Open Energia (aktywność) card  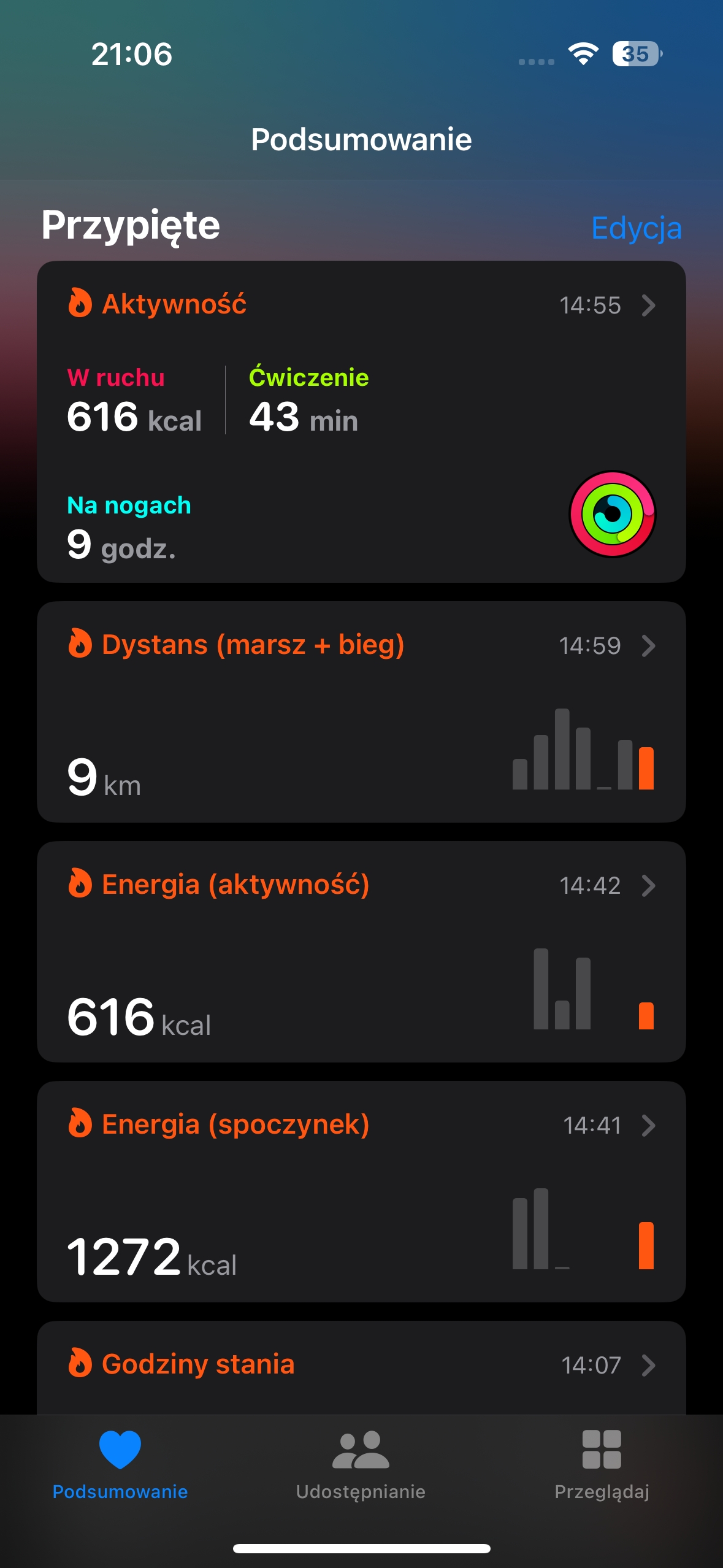[x=361, y=951]
